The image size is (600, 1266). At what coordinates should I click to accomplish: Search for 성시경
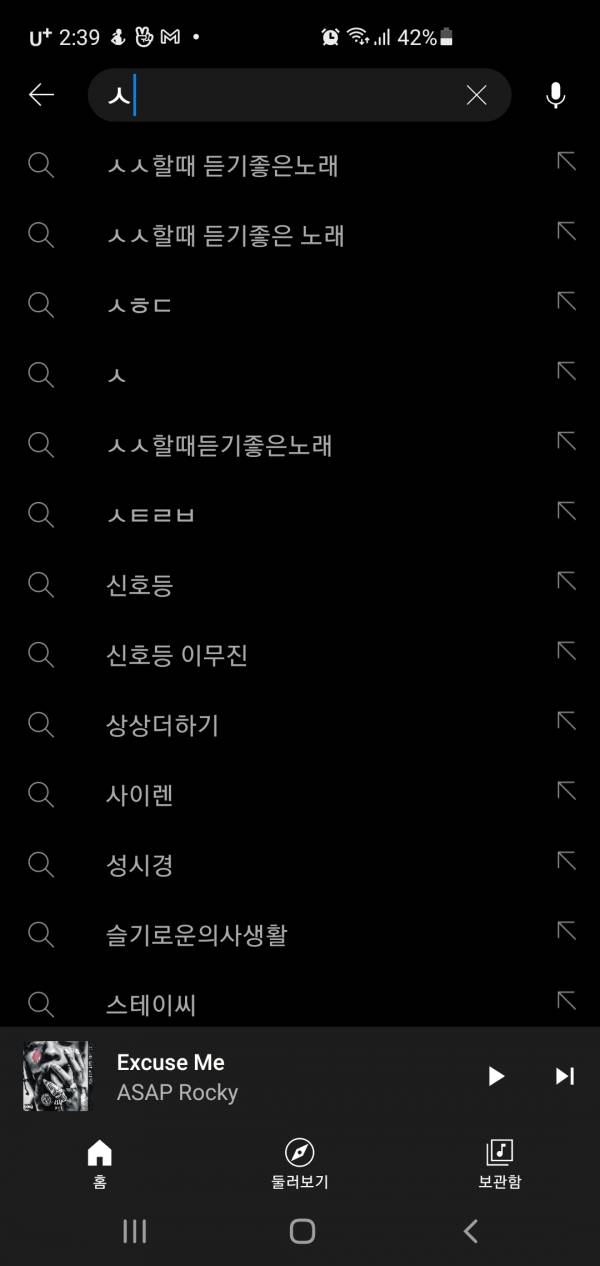coord(140,865)
